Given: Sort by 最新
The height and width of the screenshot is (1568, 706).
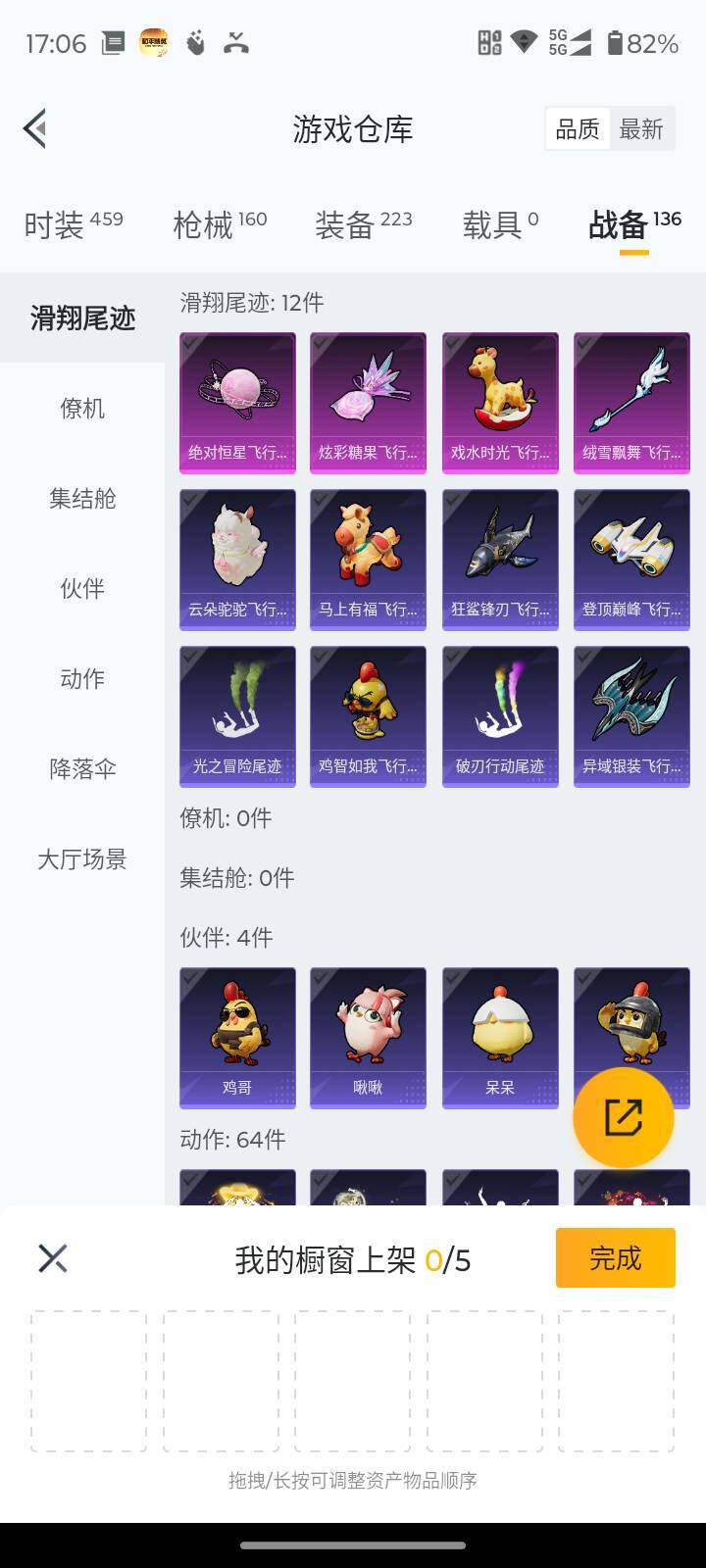Looking at the screenshot, I should click(641, 128).
